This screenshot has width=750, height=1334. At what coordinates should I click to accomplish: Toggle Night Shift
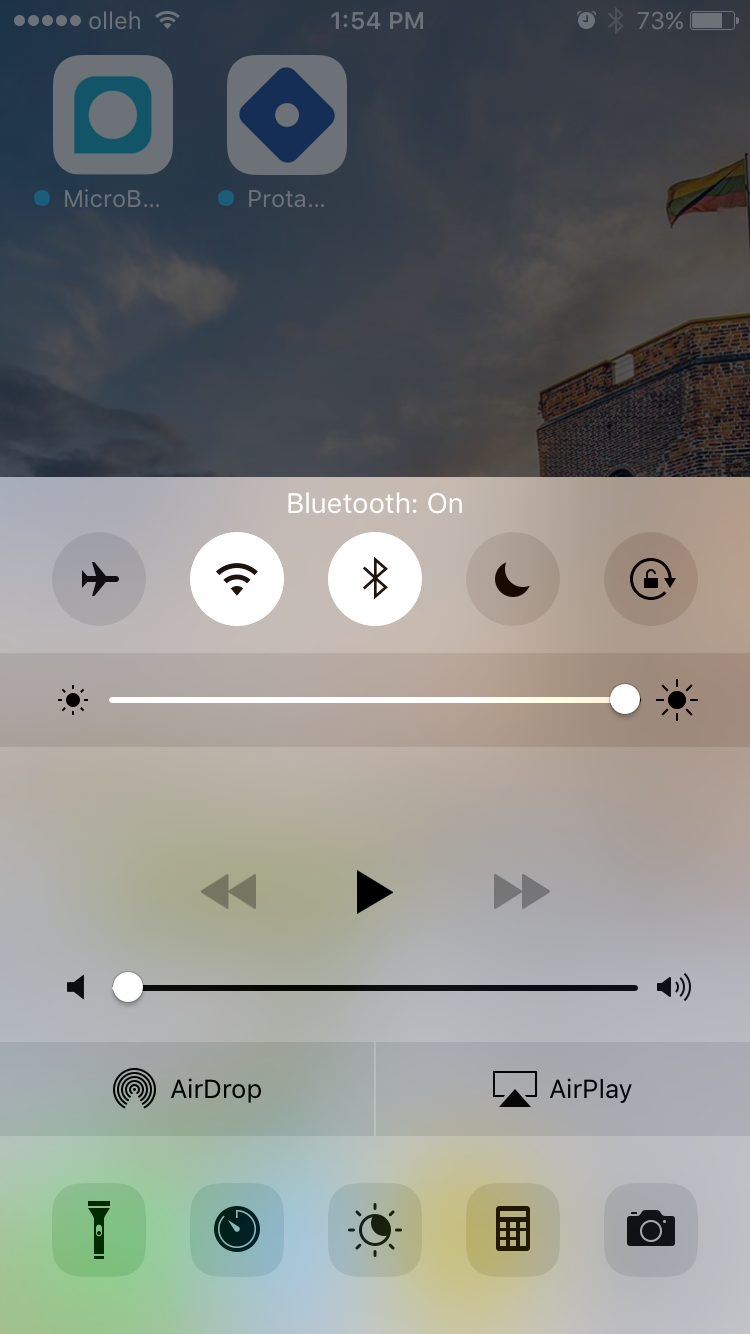[x=375, y=1229]
